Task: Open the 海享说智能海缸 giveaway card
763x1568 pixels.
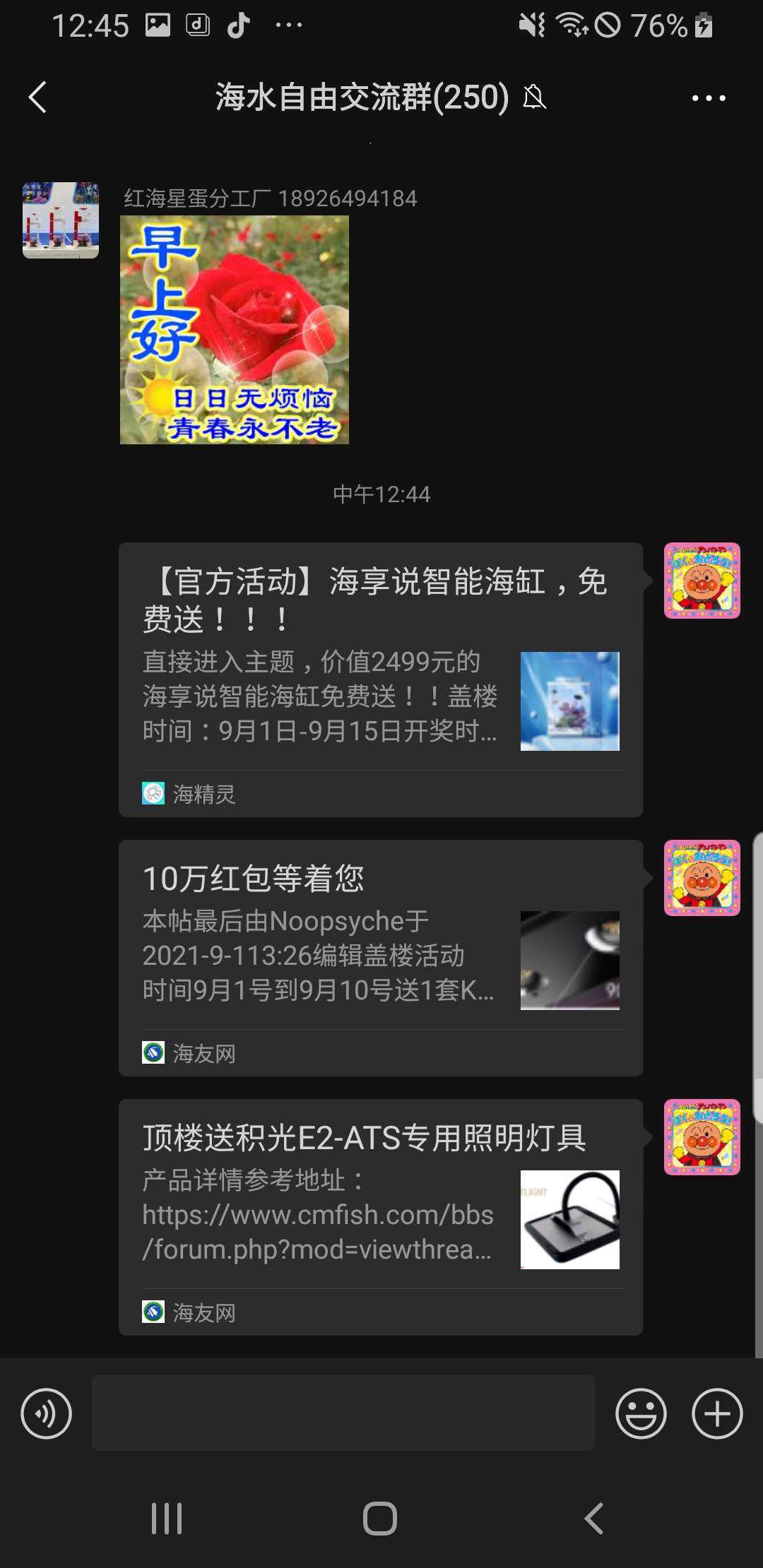Action: (380, 679)
